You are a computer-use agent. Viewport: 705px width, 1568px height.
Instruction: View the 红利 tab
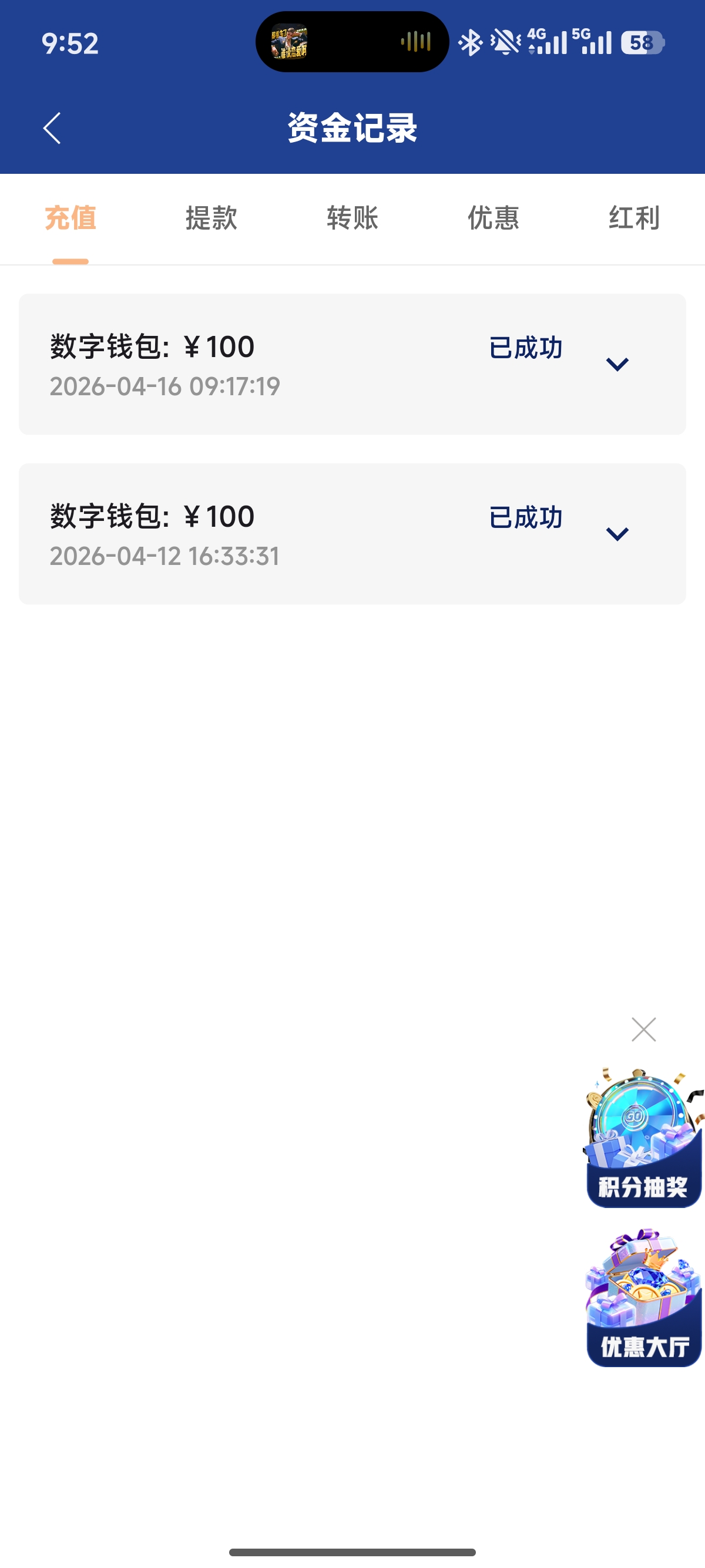(634, 218)
